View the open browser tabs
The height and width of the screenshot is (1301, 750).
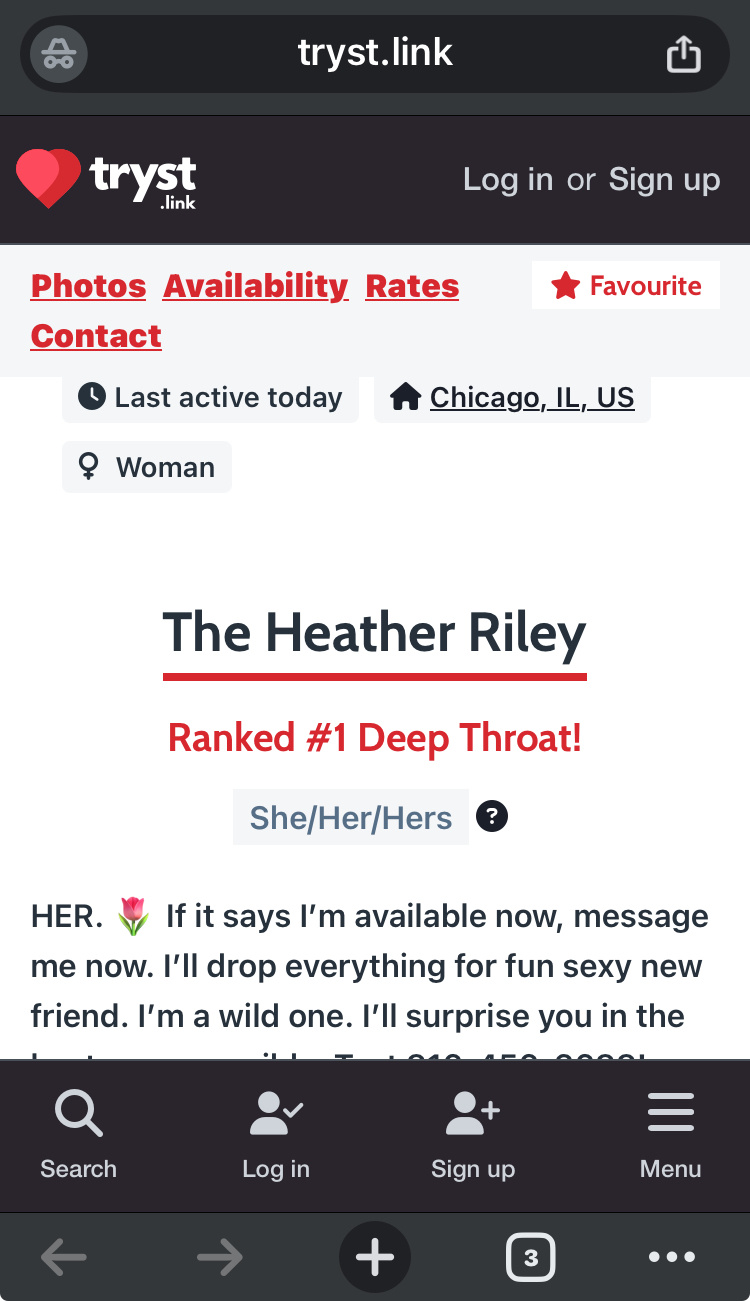pyautogui.click(x=530, y=1257)
